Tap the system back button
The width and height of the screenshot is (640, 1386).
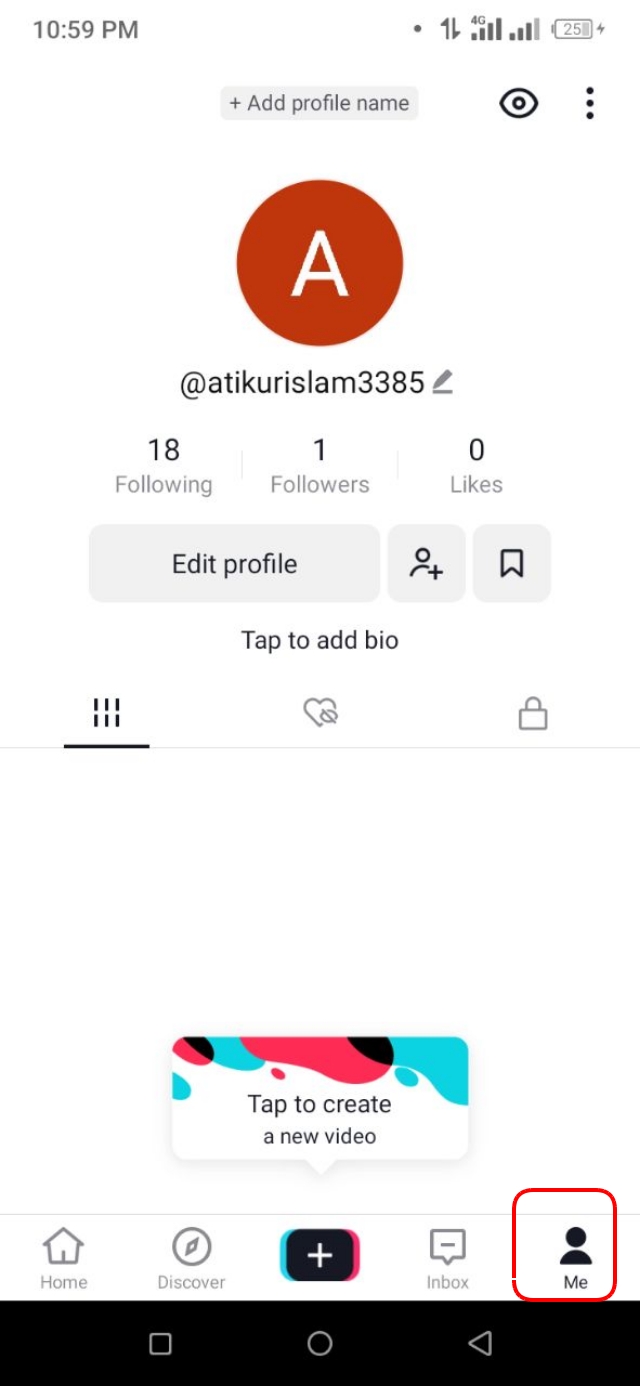coord(480,1344)
